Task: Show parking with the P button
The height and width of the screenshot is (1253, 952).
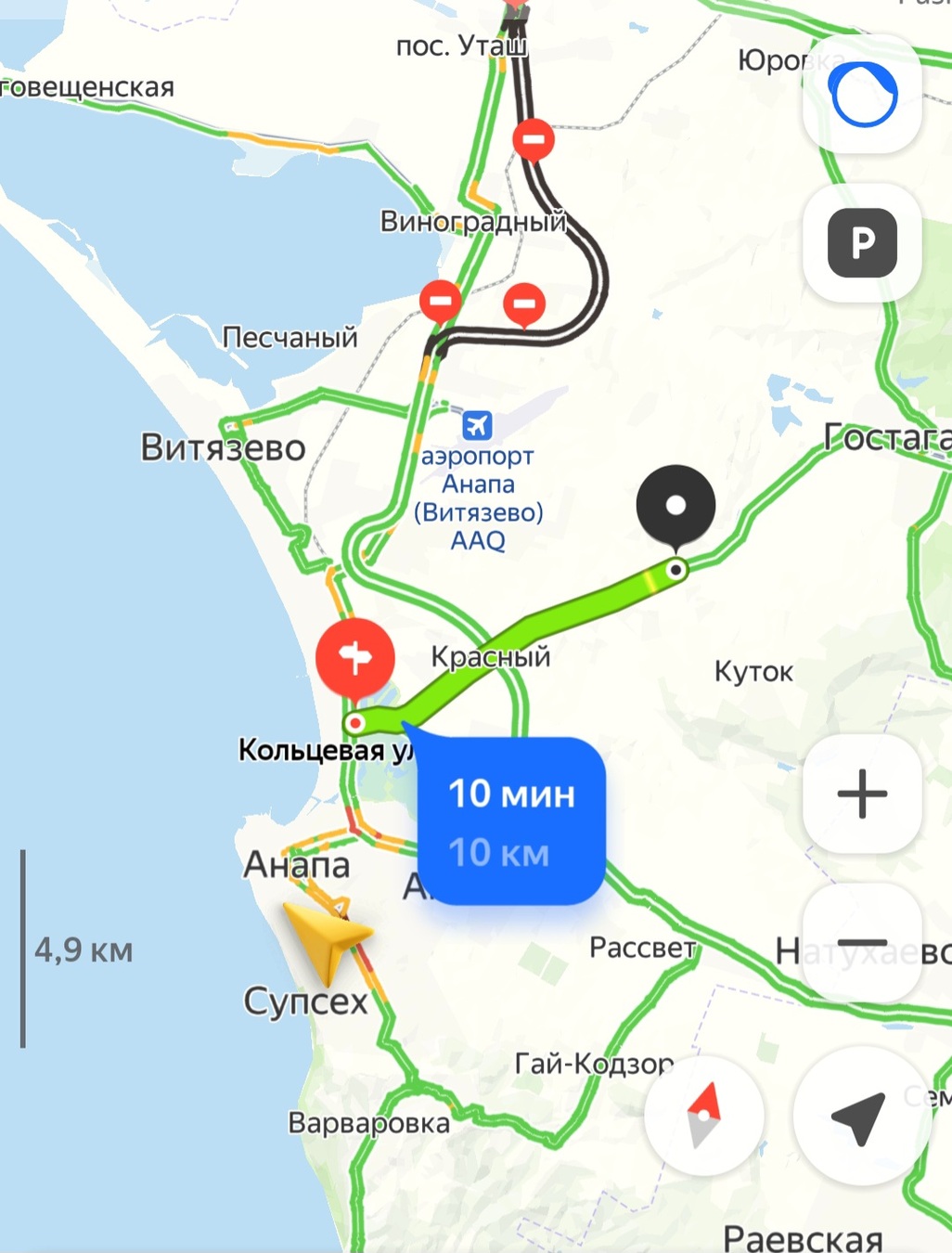Action: click(863, 243)
